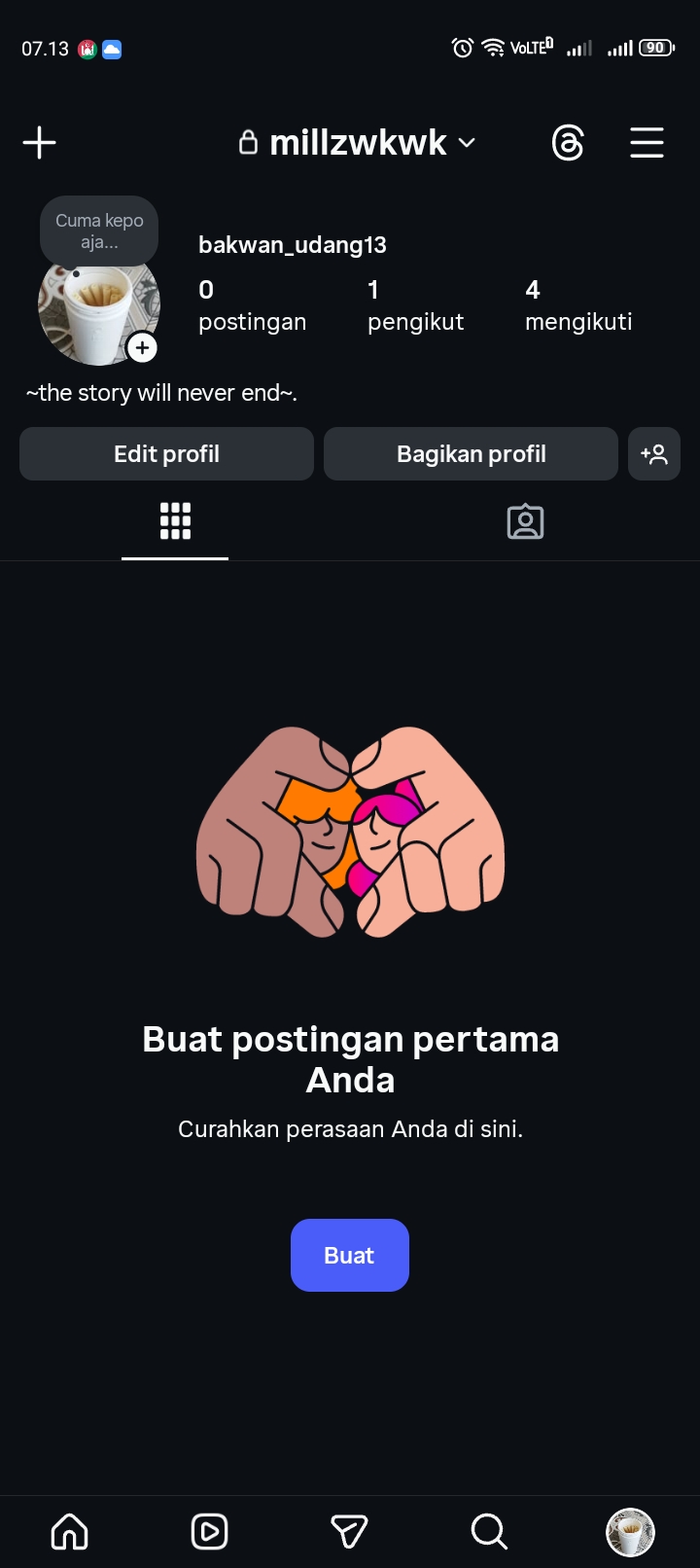Open the hamburger menu
Viewport: 700px width, 1568px height.
[647, 143]
